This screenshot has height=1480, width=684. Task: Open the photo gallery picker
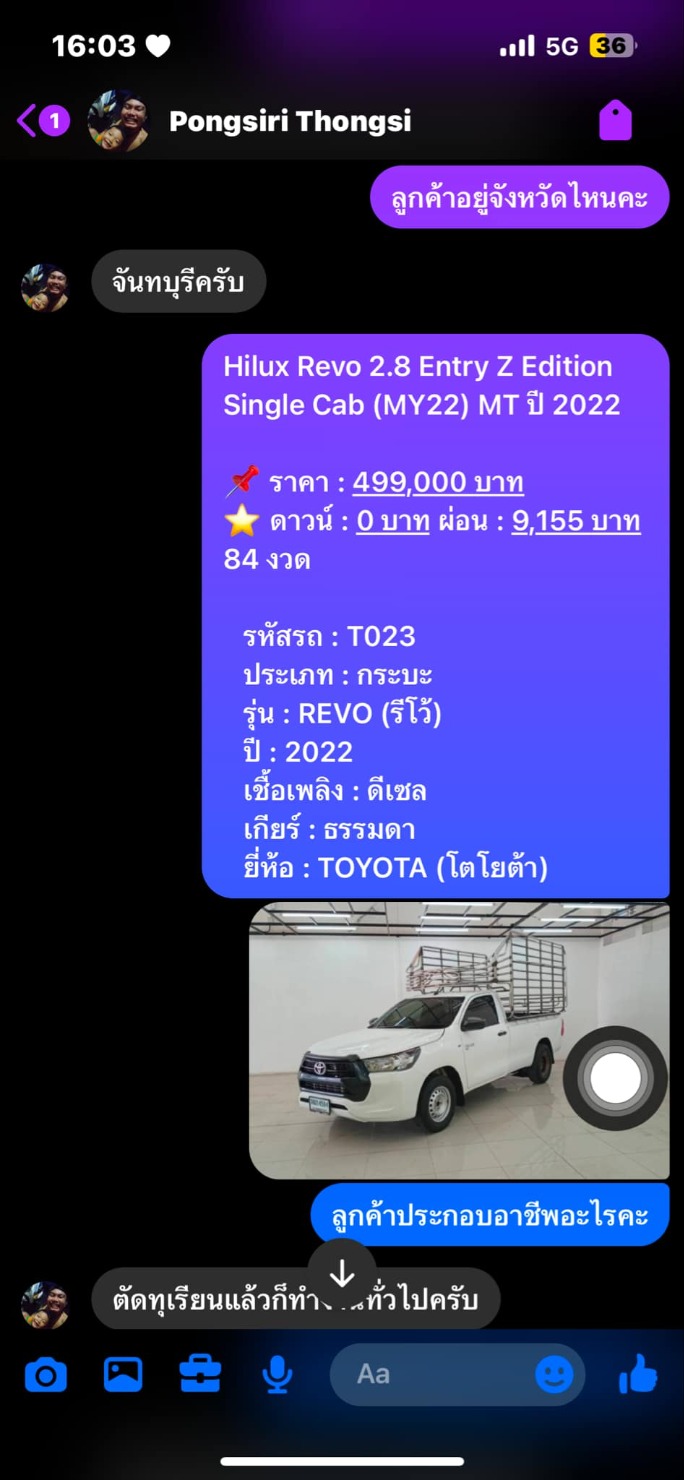tap(123, 1375)
